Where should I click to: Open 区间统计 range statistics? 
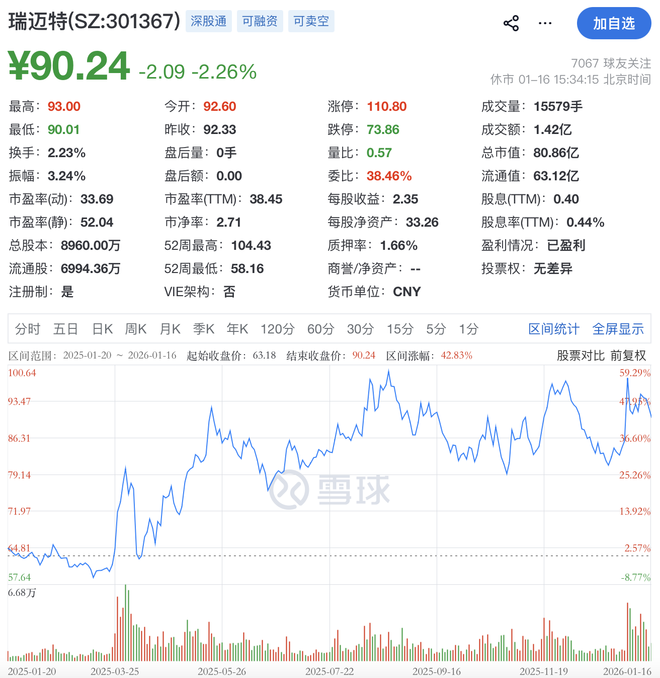(554, 329)
